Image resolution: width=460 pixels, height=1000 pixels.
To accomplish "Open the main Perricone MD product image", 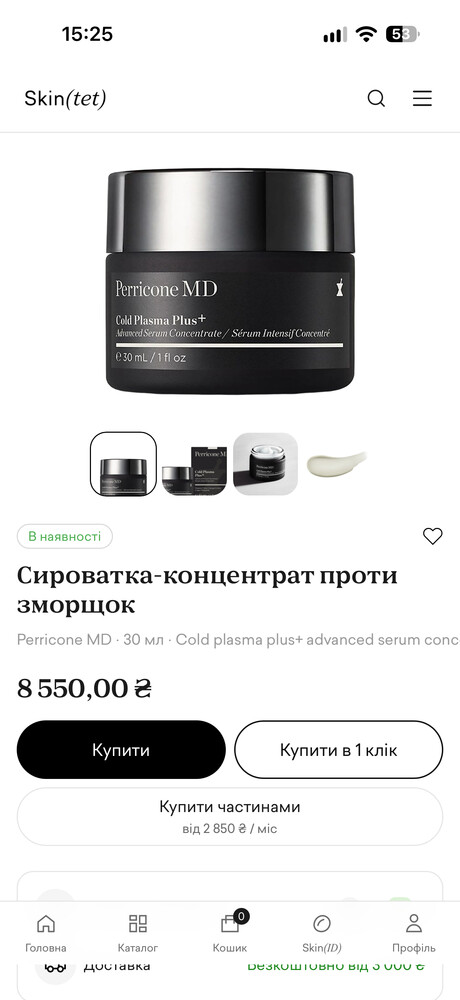I will (230, 281).
